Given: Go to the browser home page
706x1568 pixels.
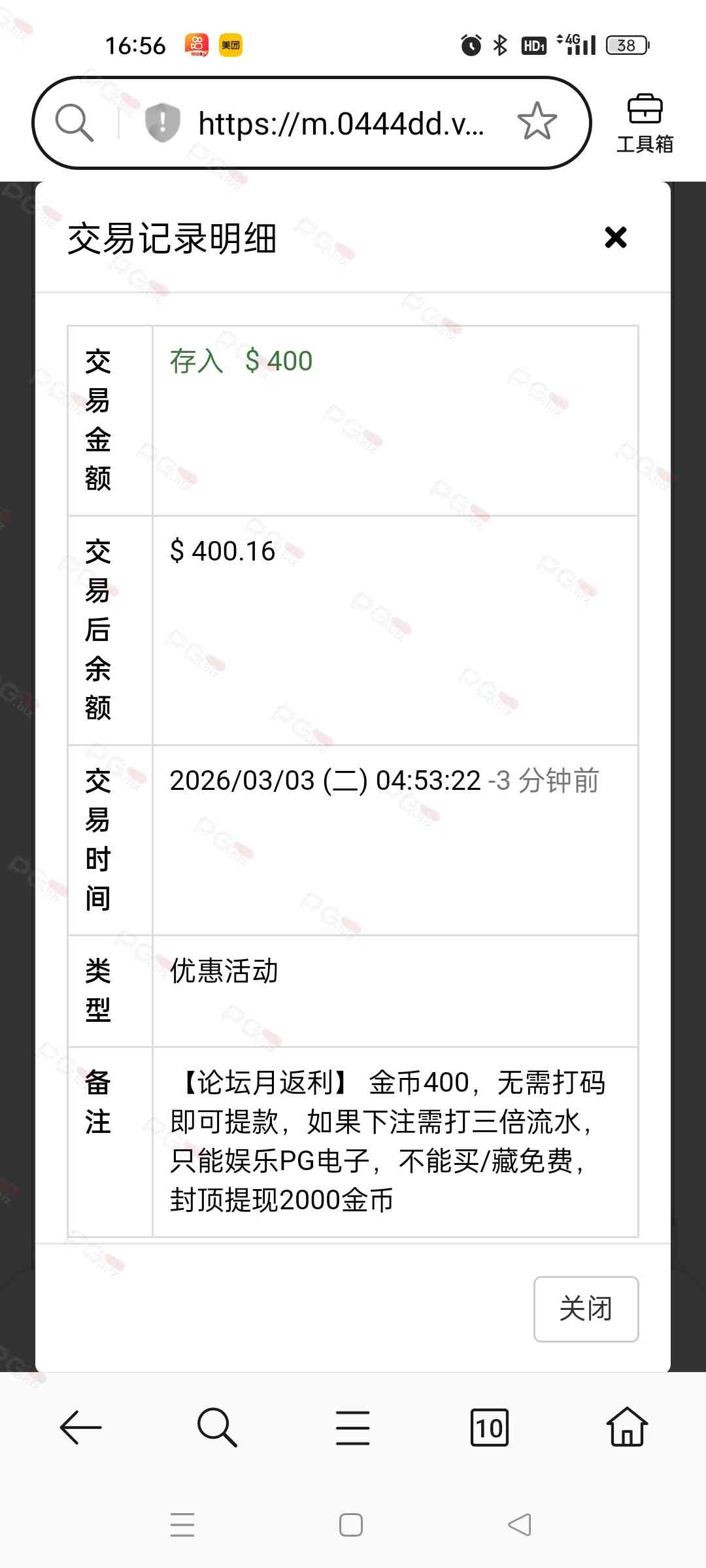Looking at the screenshot, I should (626, 1427).
